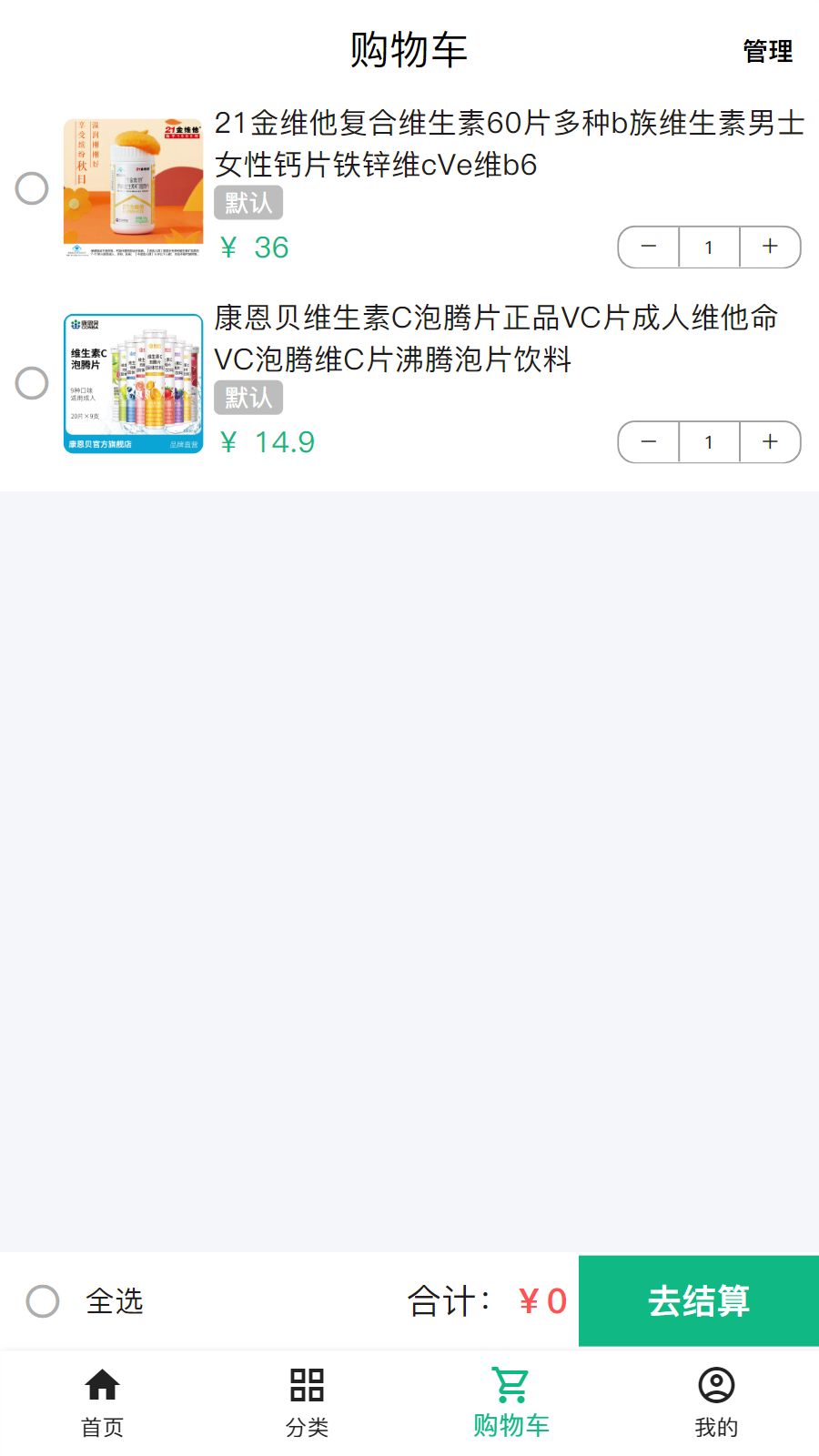Select the 21金维他 vitamin item checkbox
This screenshot has height=1456, width=819.
pos(32,188)
